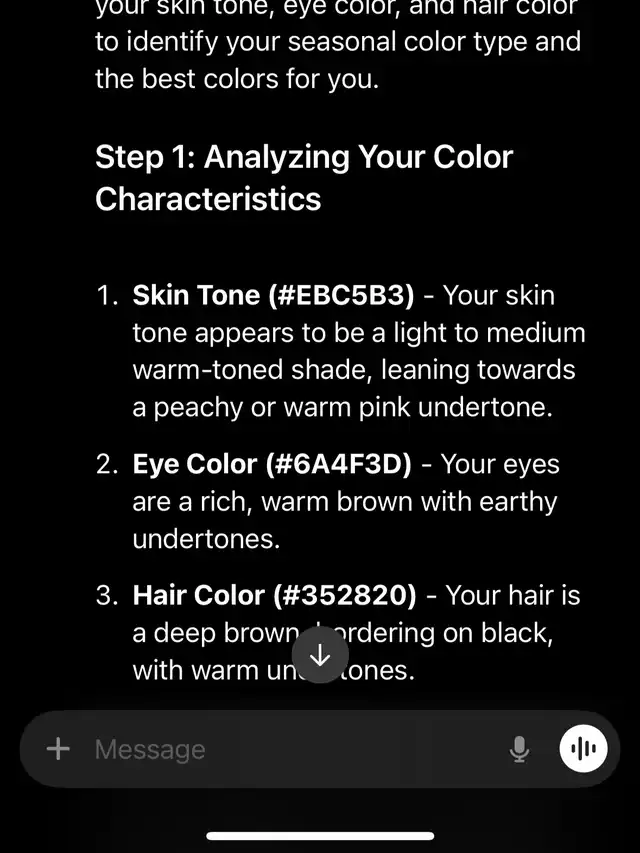Start dictation with the microphone icon
This screenshot has height=853, width=640.
519,749
